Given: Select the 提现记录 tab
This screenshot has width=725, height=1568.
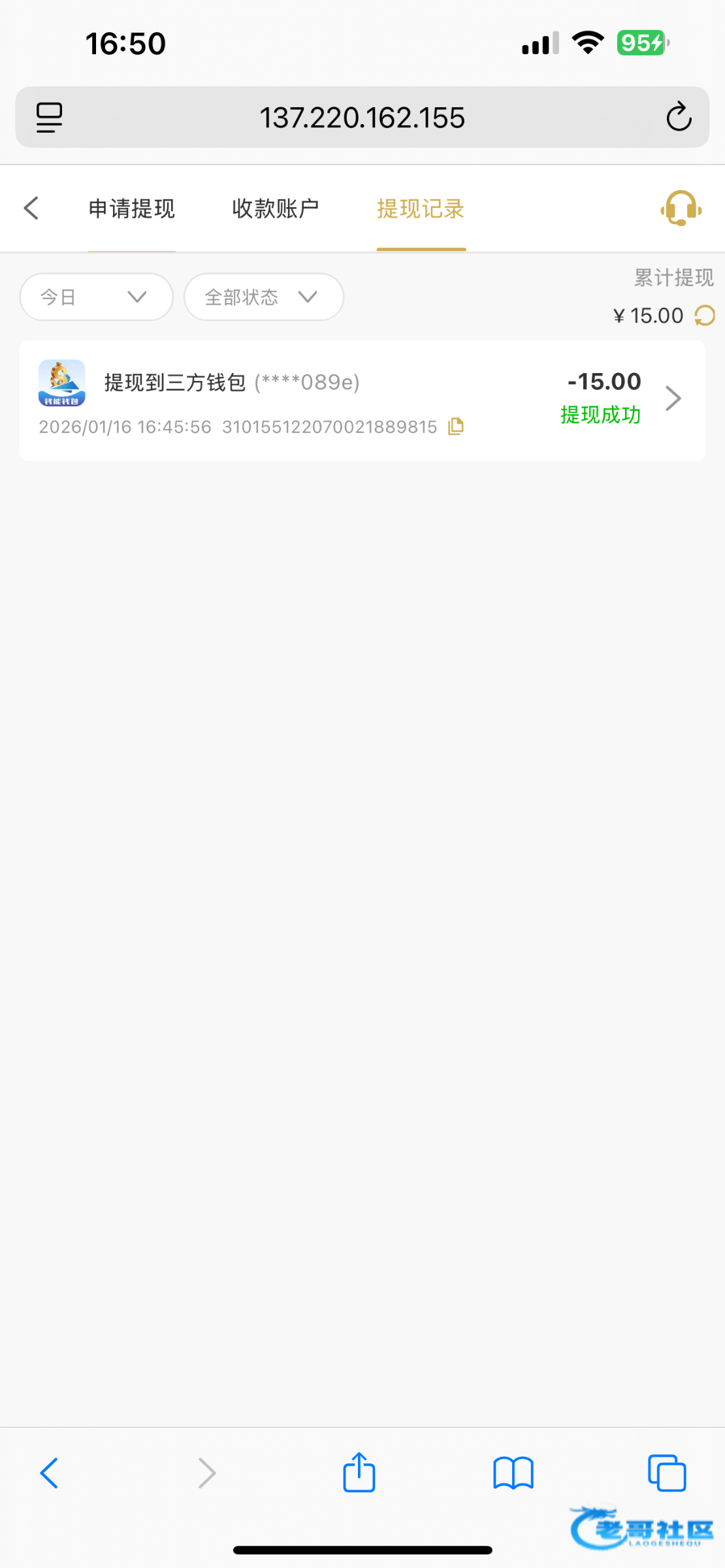Looking at the screenshot, I should (x=421, y=209).
